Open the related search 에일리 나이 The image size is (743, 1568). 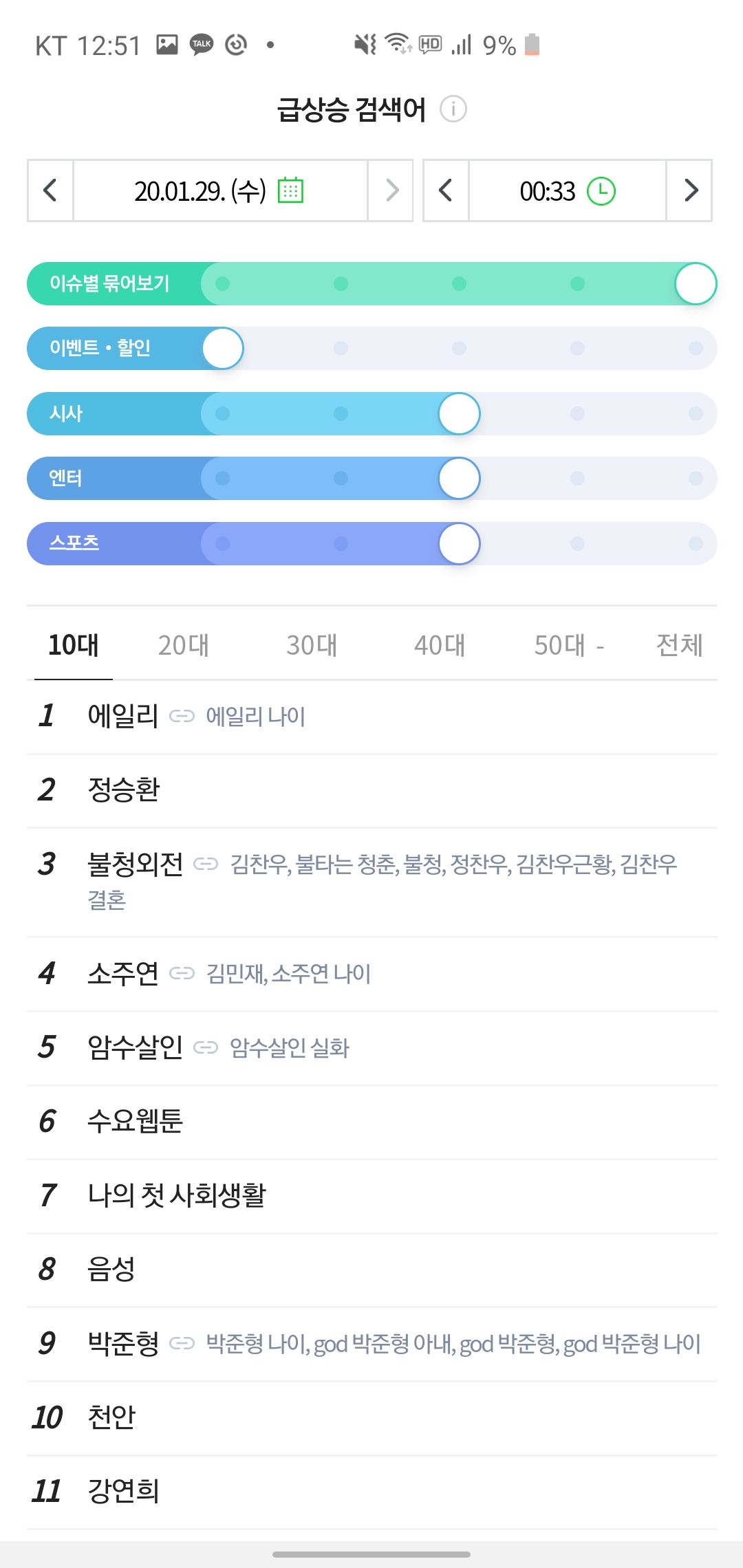tap(255, 717)
